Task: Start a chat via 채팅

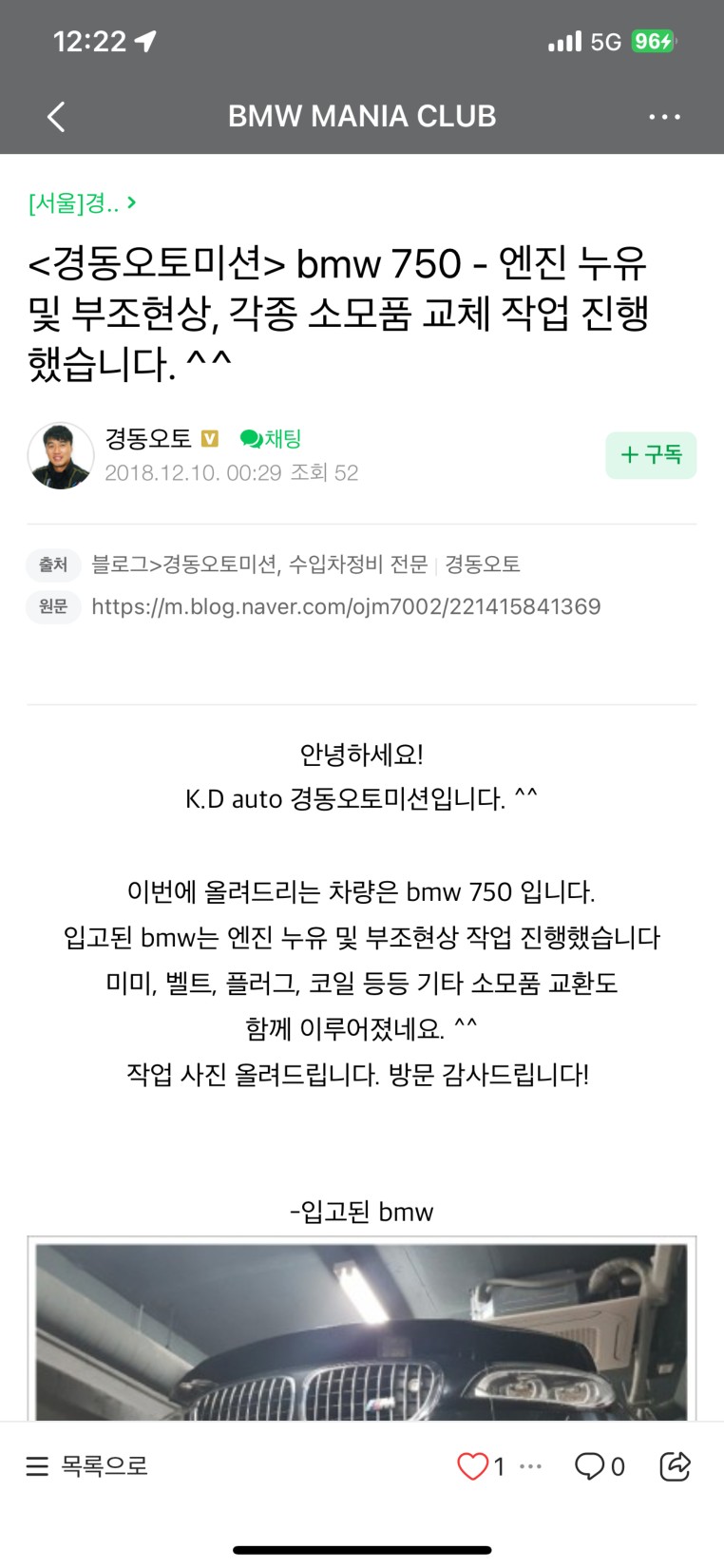Action: click(x=271, y=438)
